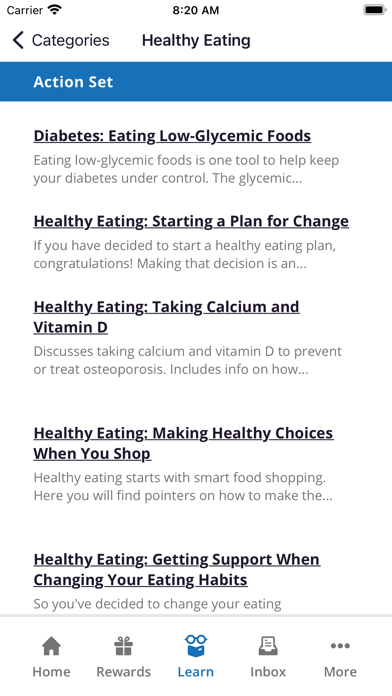Open the Inbox tab
Viewport: 392px width, 696px height.
(268, 656)
